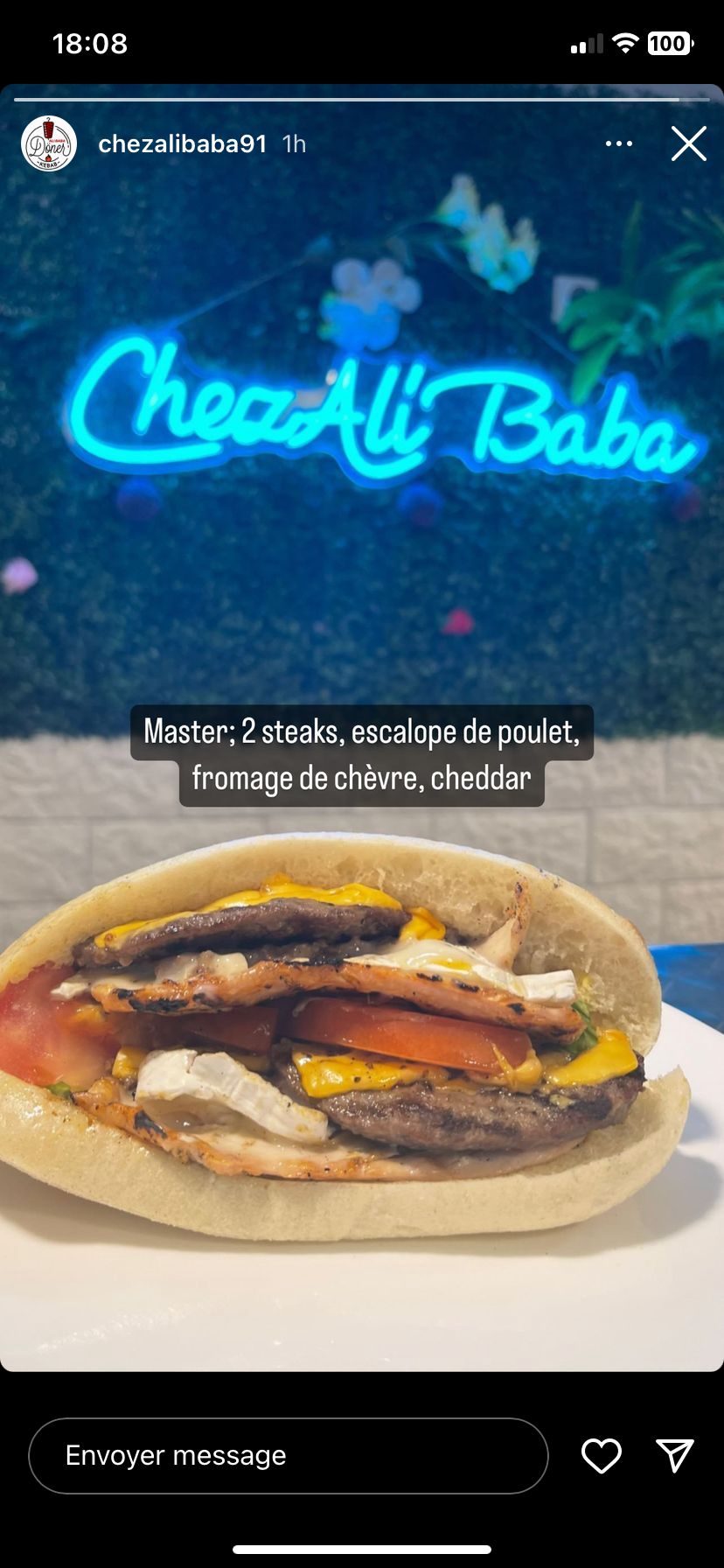Like this story with the heart
Viewport: 724px width, 1568px height.
[602, 1455]
